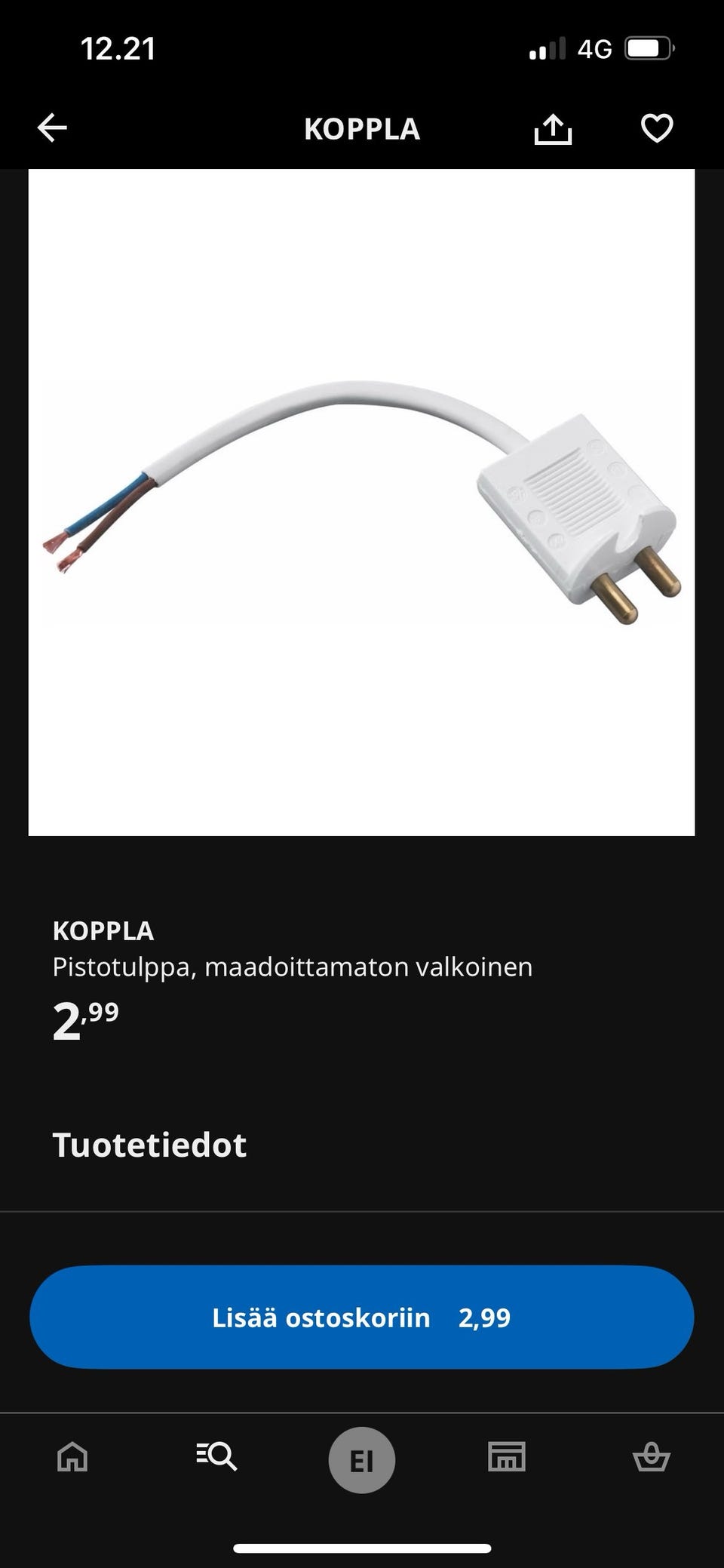Tap the 12.21 clock in status bar
The height and width of the screenshot is (1568, 724).
click(x=117, y=48)
